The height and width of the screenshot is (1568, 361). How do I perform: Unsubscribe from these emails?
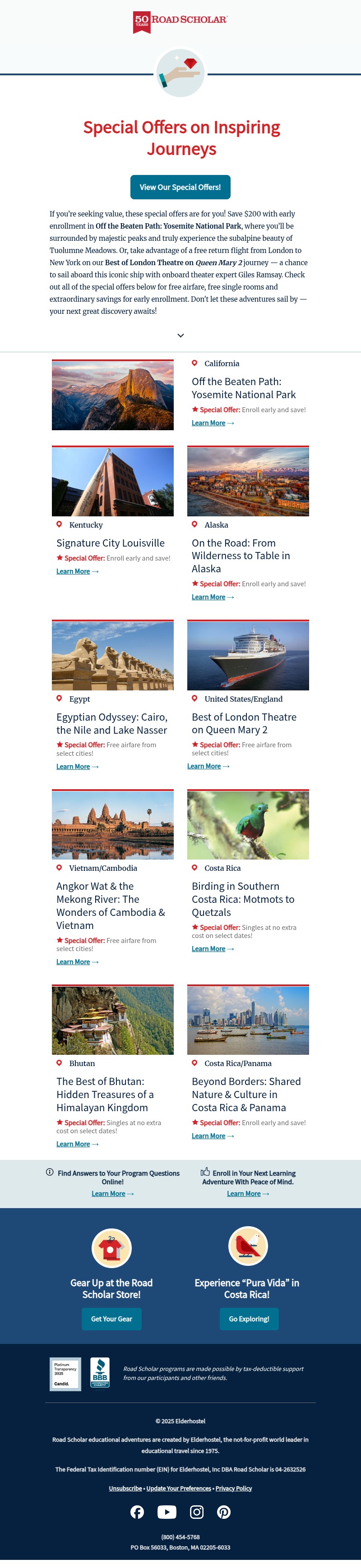(125, 1488)
